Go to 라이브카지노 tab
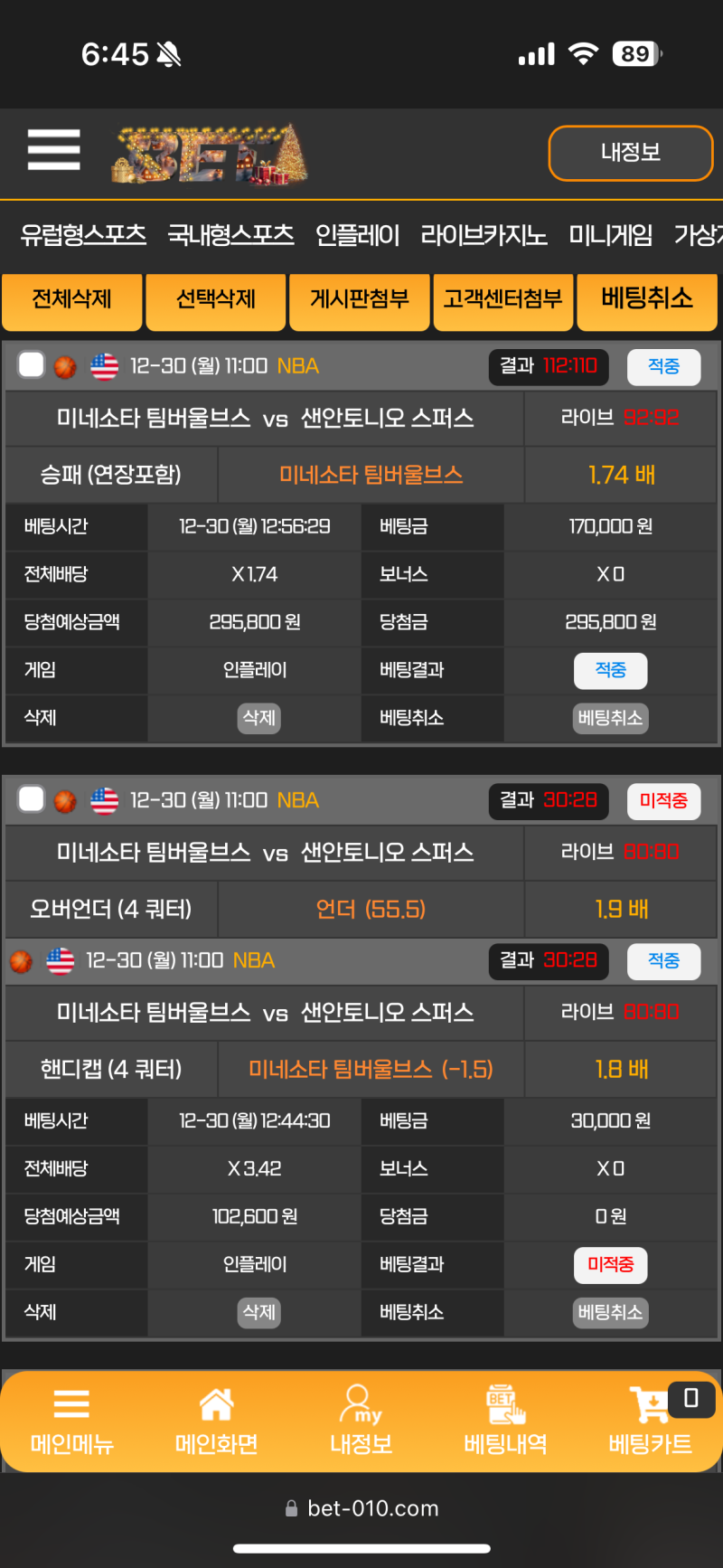 [484, 235]
